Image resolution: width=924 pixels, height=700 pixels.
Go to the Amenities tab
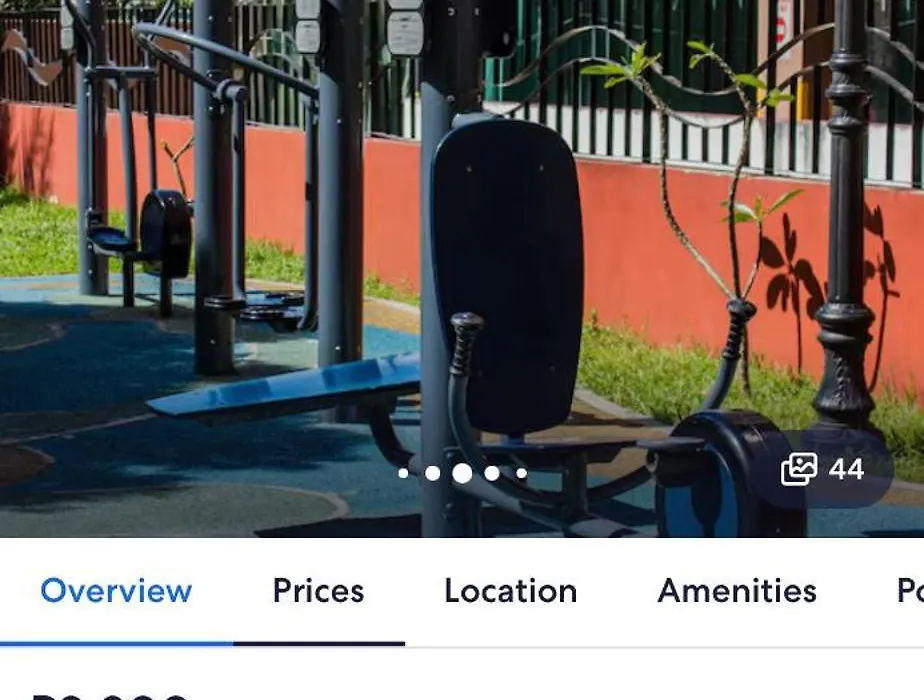click(737, 591)
